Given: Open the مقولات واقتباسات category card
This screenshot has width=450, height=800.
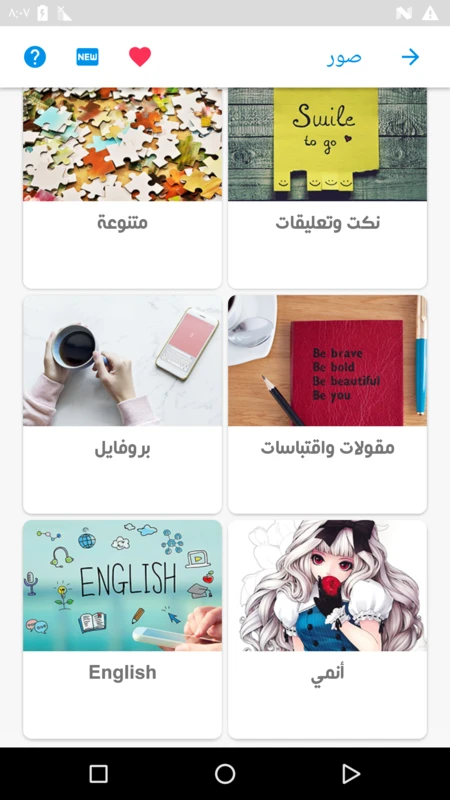Looking at the screenshot, I should click(327, 404).
